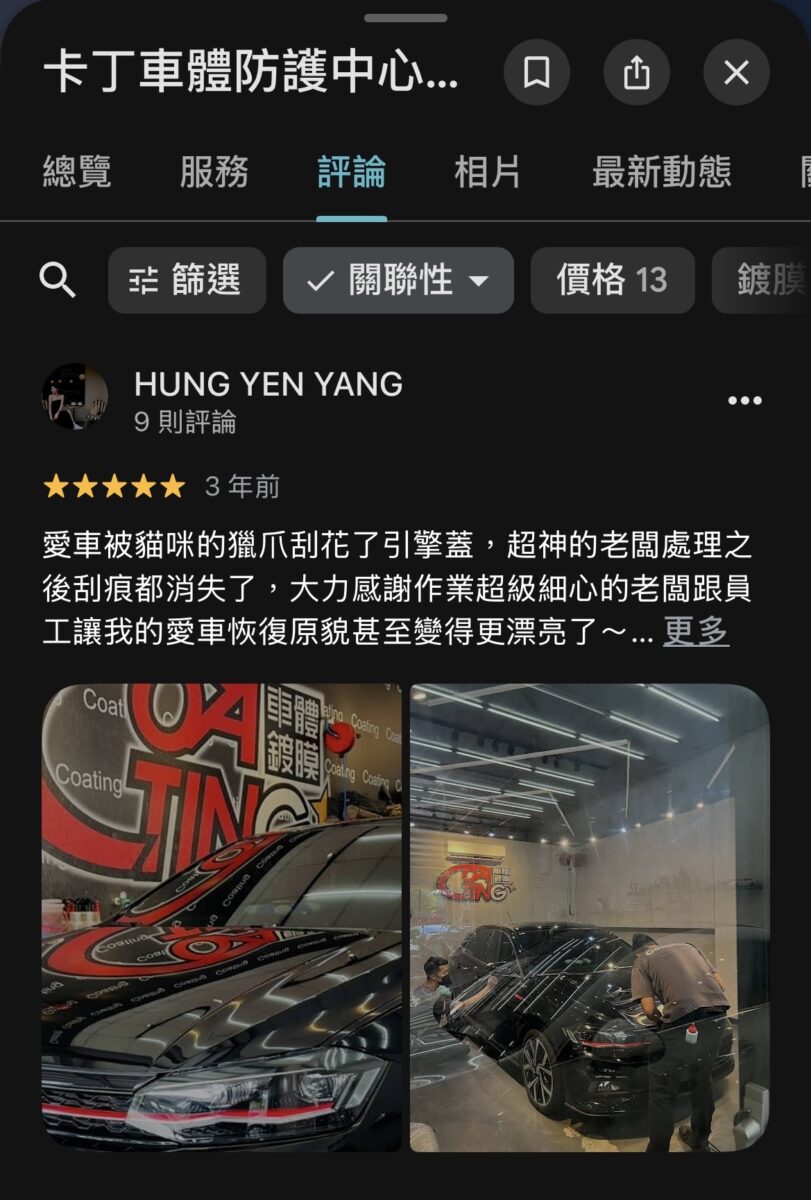
Task: Switch to the 總覽 tab
Action: (x=77, y=172)
